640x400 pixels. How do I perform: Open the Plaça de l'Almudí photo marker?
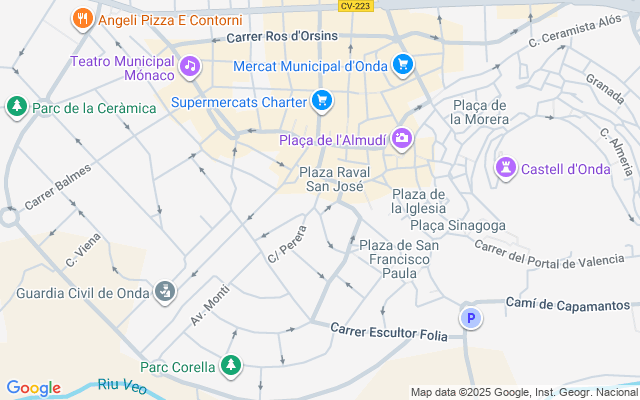[401, 138]
